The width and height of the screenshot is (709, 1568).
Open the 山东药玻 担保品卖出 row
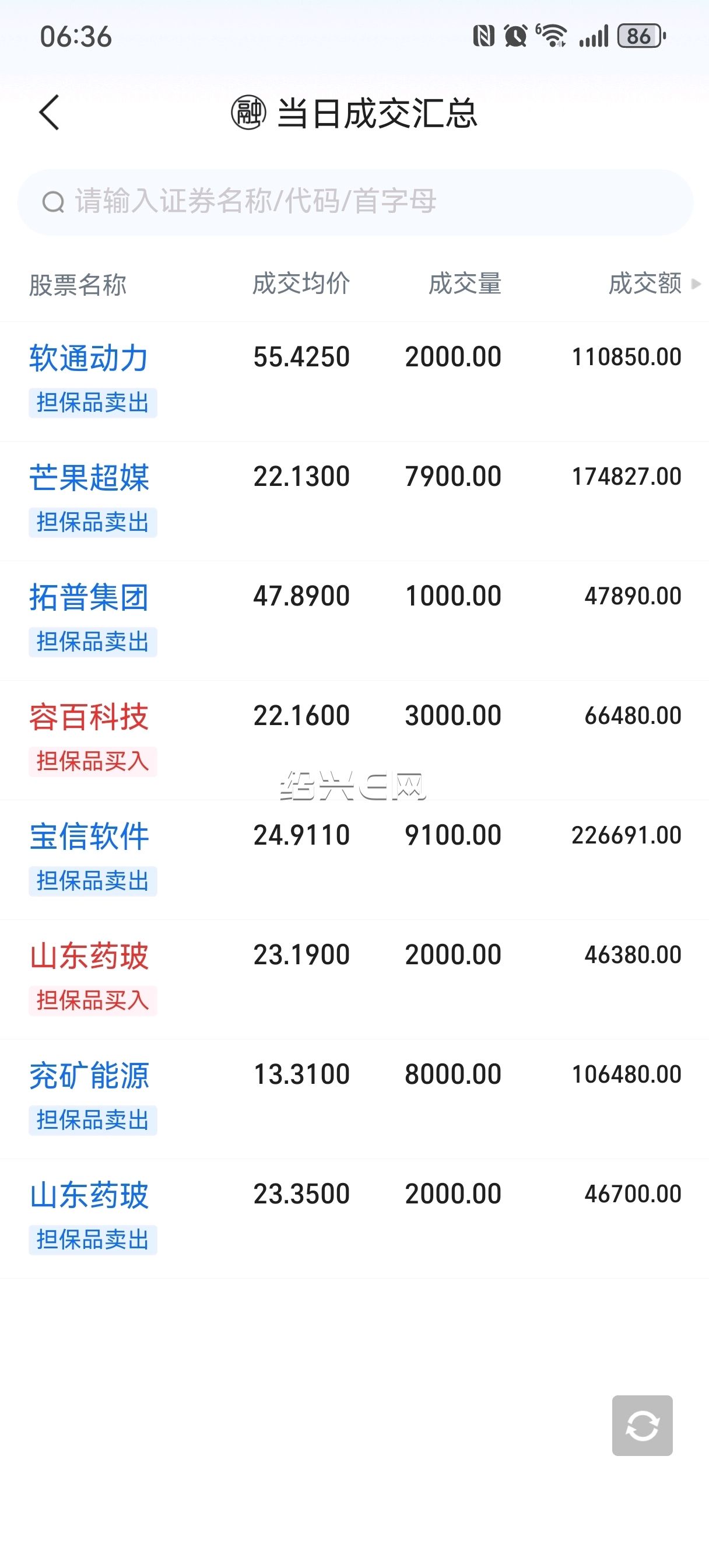(354, 1219)
